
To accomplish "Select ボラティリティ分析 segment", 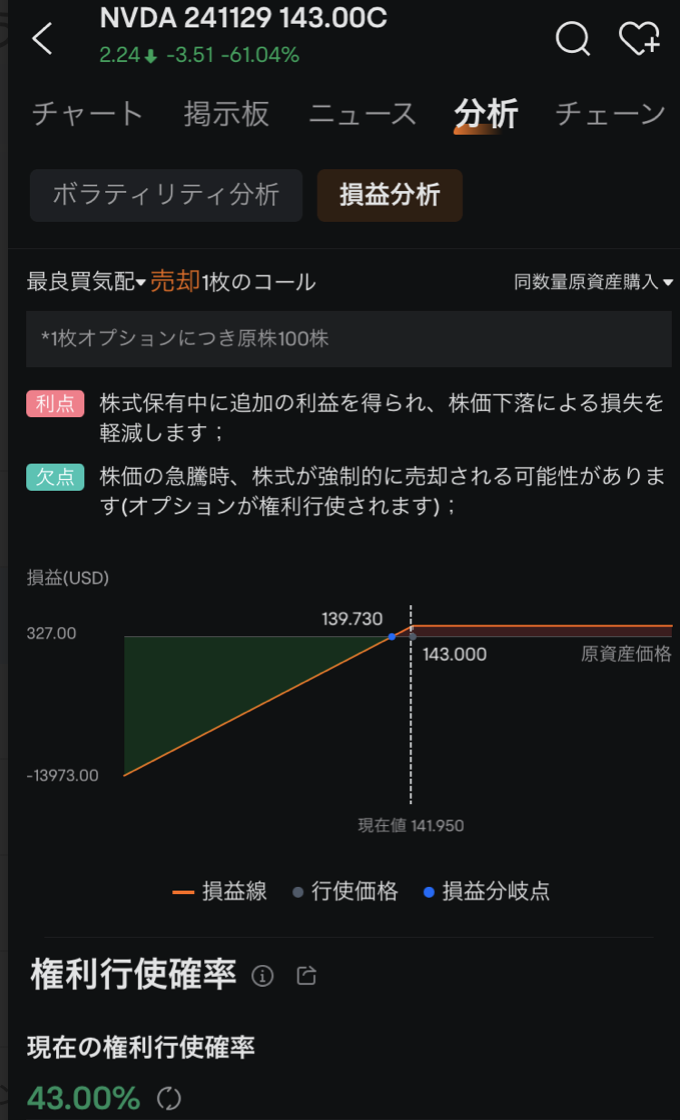I will point(166,195).
